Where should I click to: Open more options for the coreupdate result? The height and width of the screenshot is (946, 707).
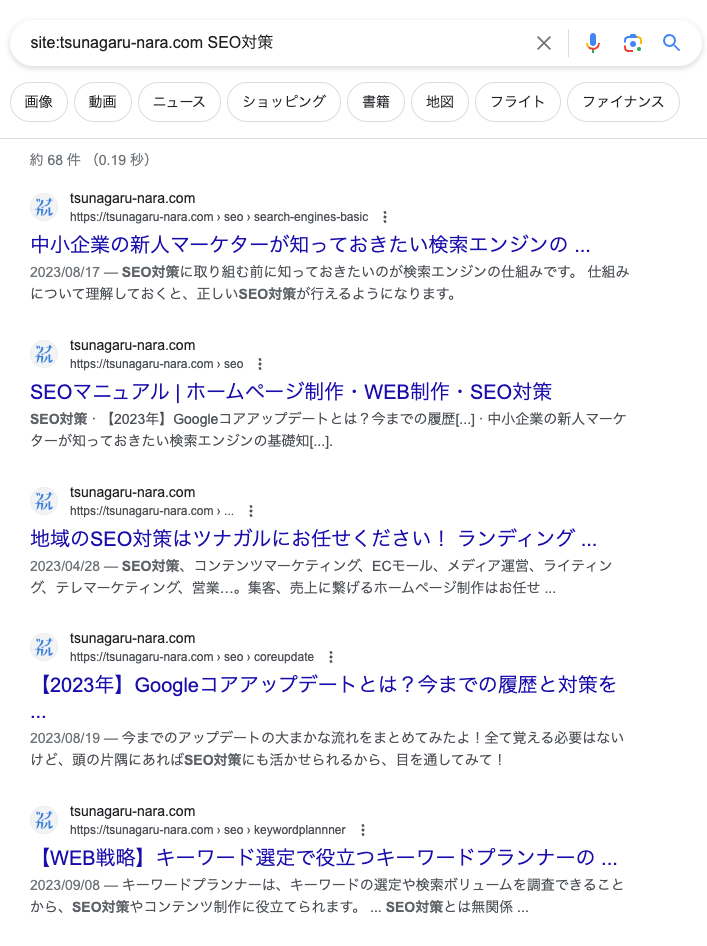click(x=331, y=658)
